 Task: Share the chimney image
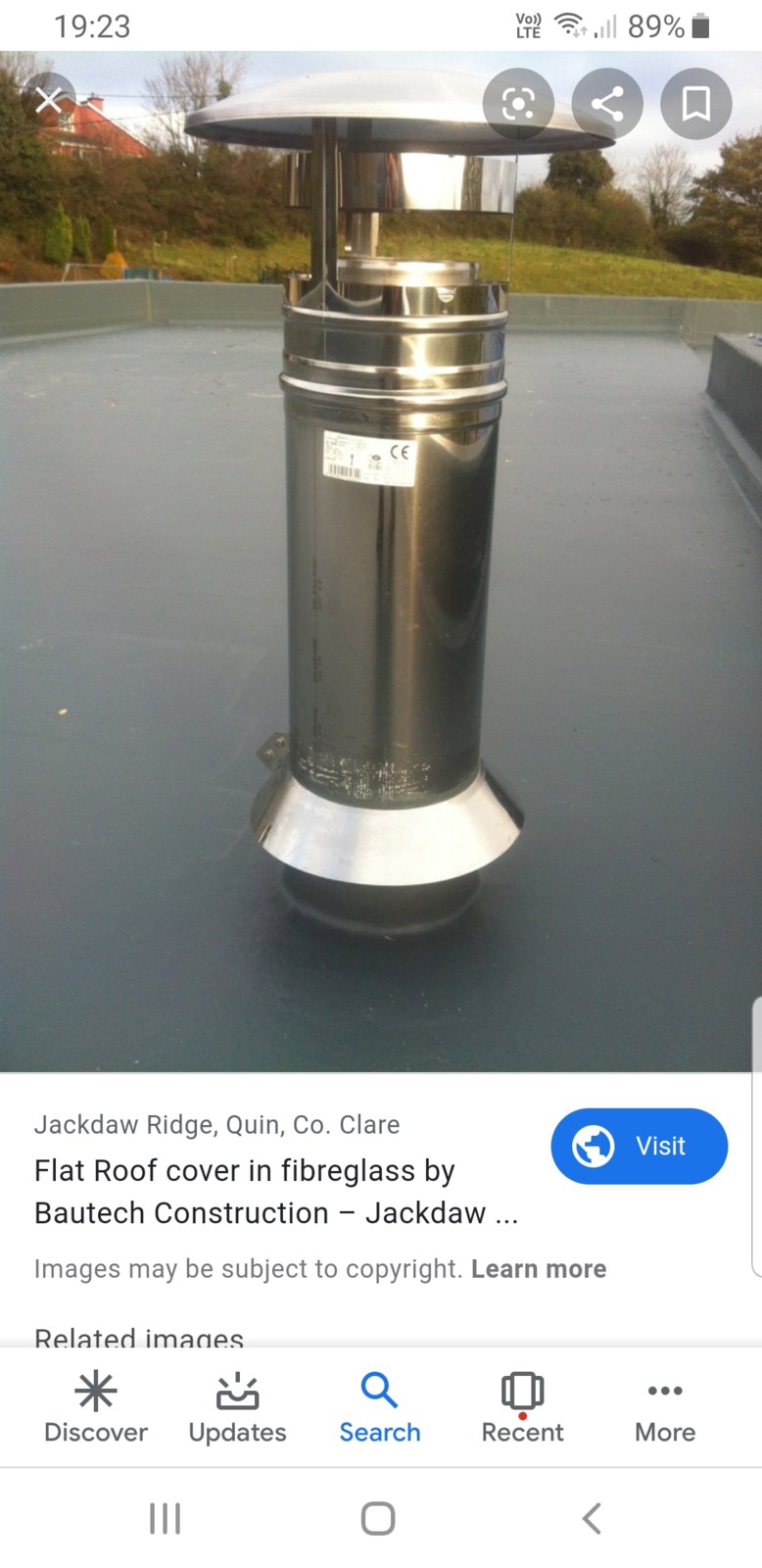[x=608, y=103]
